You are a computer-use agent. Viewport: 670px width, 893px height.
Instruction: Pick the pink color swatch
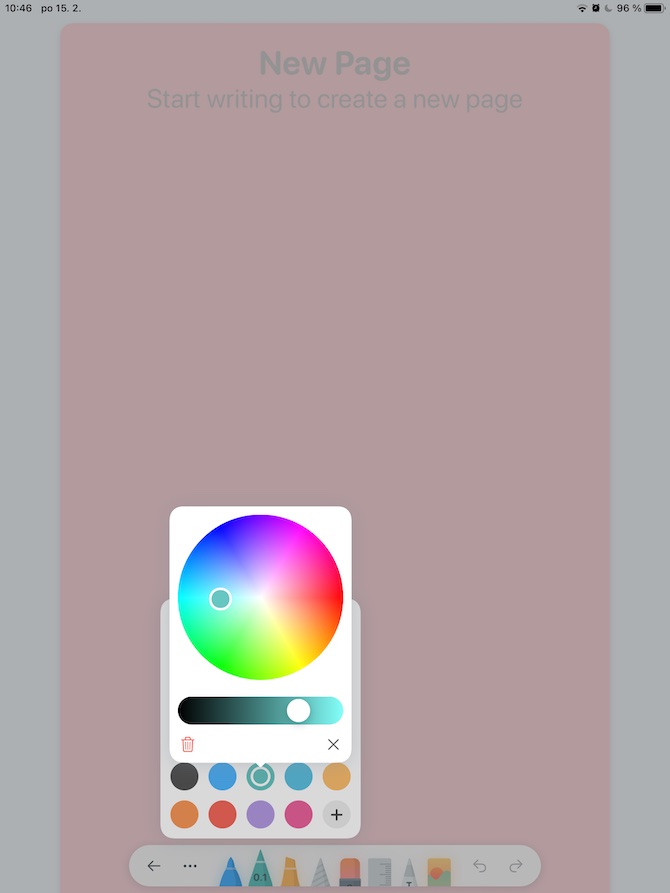(x=298, y=814)
